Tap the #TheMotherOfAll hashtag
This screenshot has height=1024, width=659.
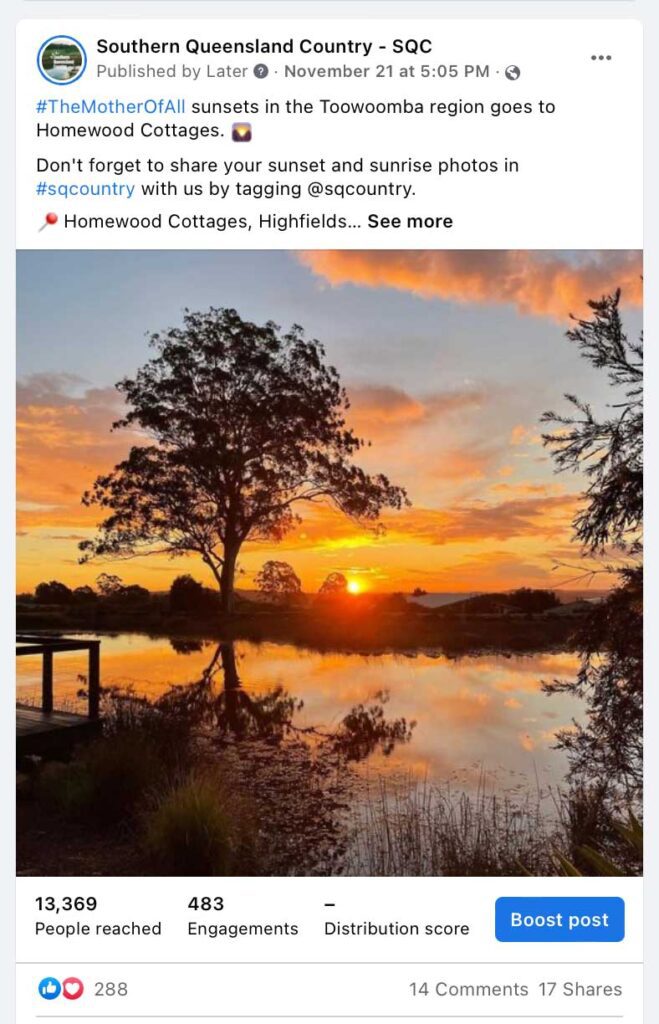(111, 107)
